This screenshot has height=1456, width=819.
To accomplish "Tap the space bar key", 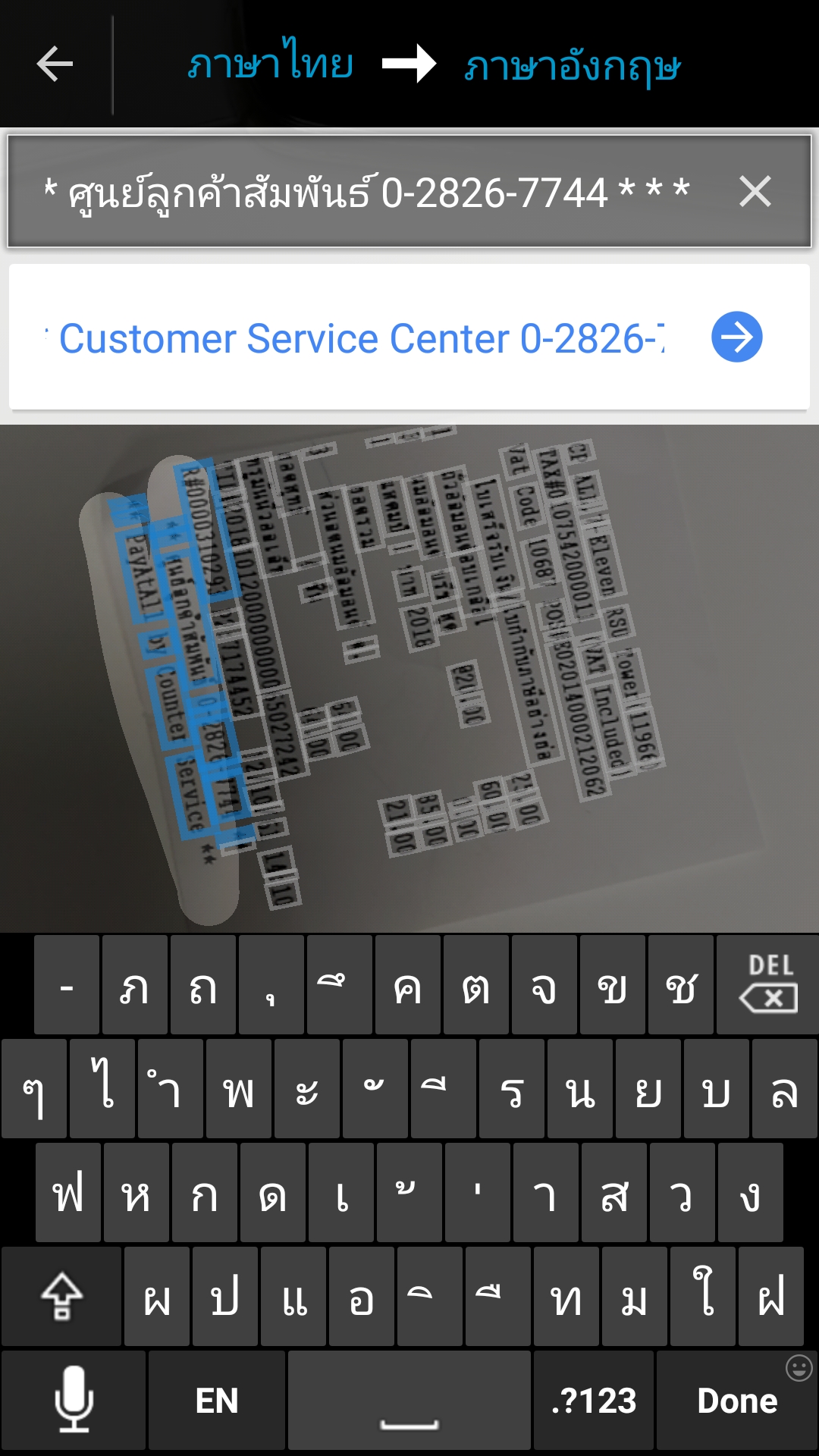I will point(409,1400).
